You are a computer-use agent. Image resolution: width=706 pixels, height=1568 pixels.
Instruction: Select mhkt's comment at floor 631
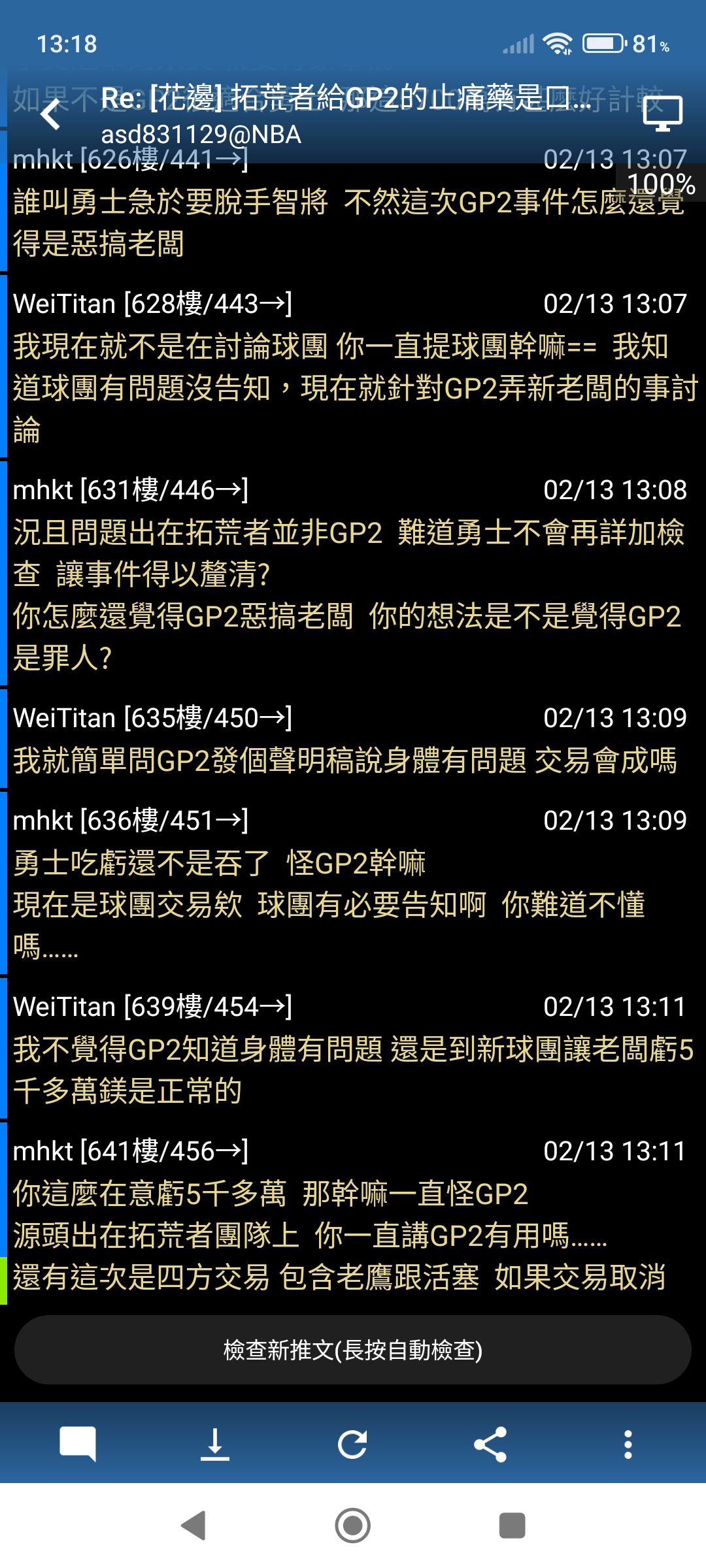[x=353, y=574]
